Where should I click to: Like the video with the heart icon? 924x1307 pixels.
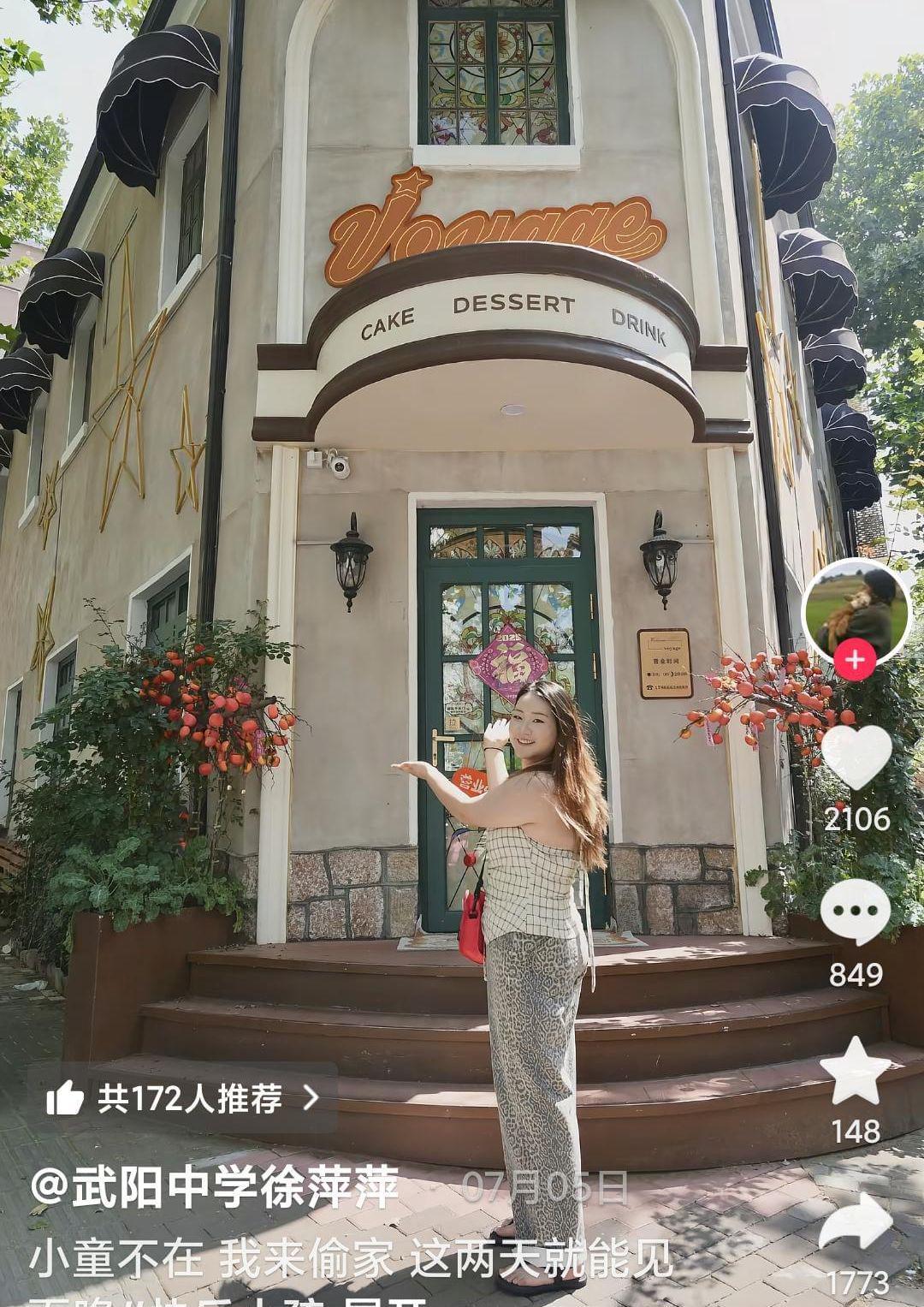[x=857, y=759]
